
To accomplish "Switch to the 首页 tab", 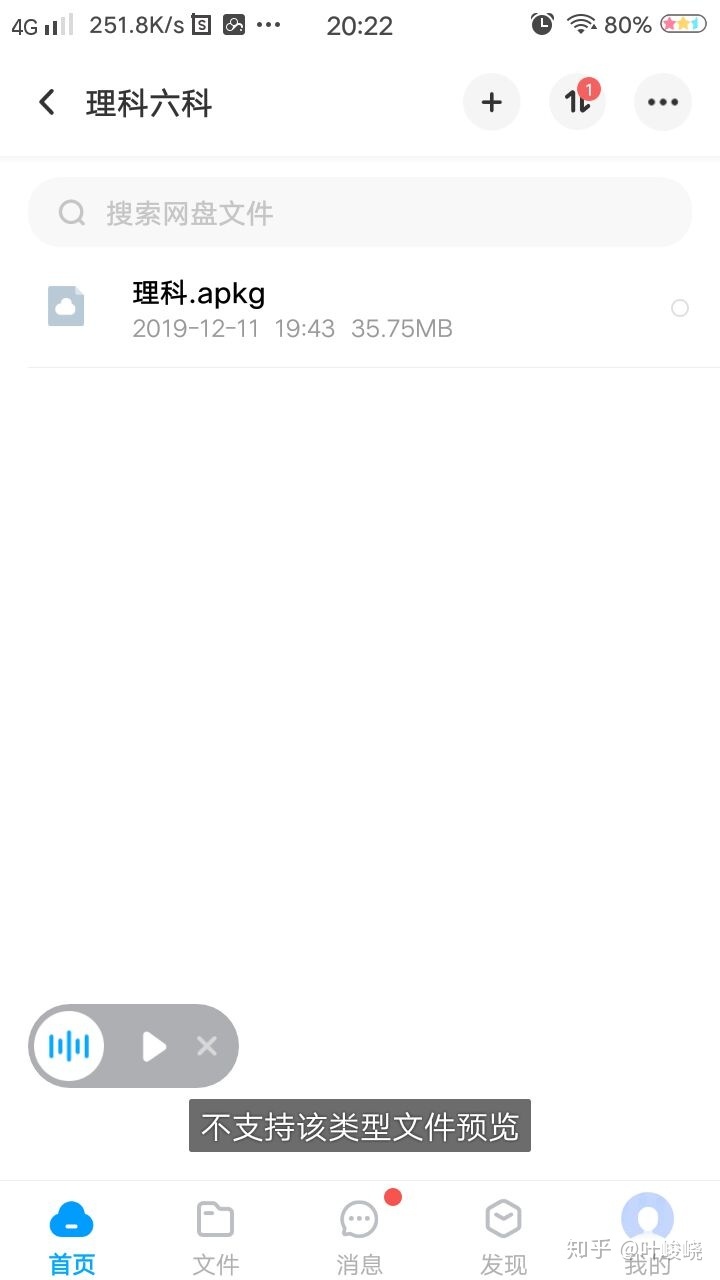I will (x=72, y=1238).
